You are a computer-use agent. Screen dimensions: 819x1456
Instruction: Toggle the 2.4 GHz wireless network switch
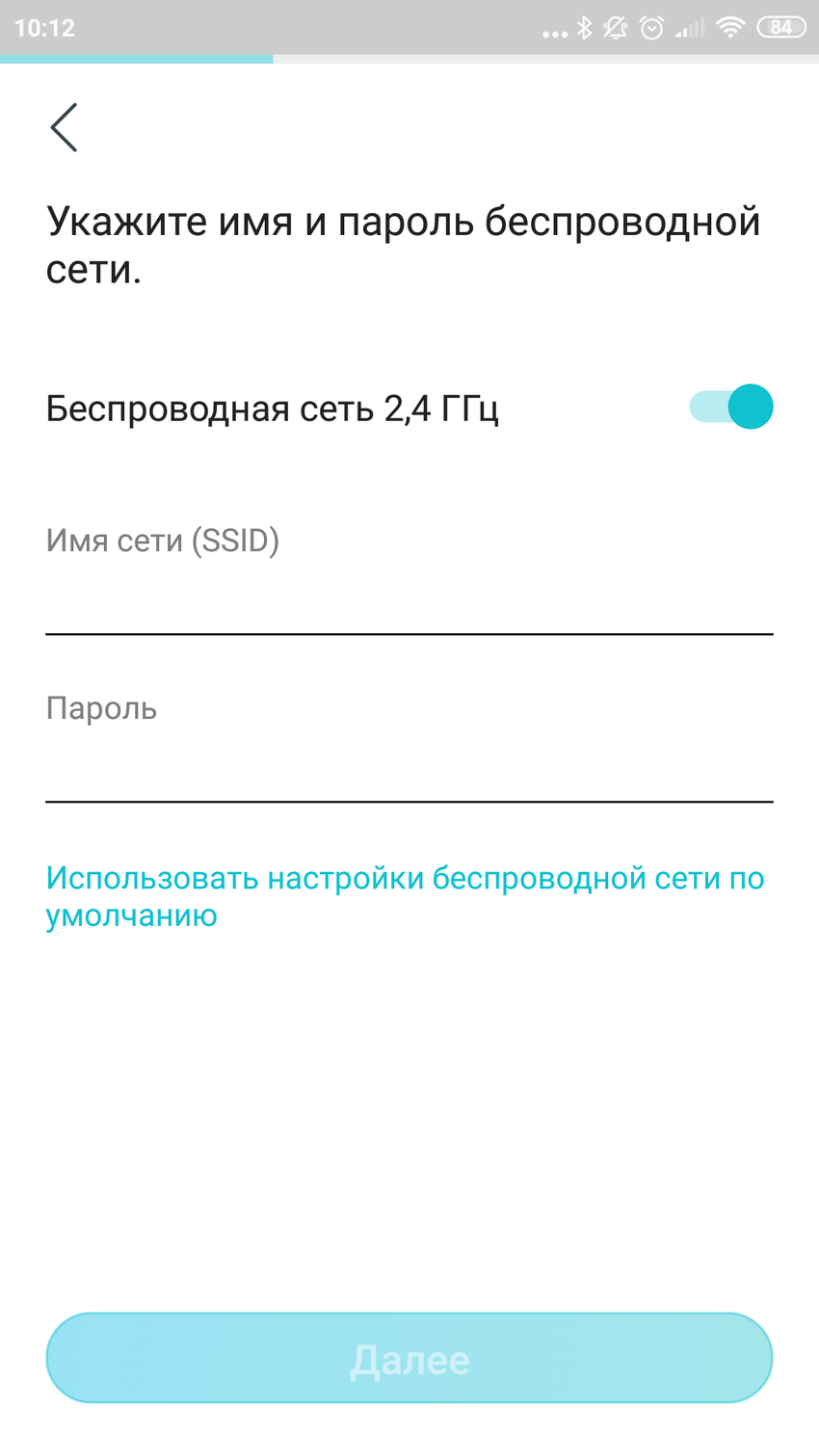(x=731, y=407)
